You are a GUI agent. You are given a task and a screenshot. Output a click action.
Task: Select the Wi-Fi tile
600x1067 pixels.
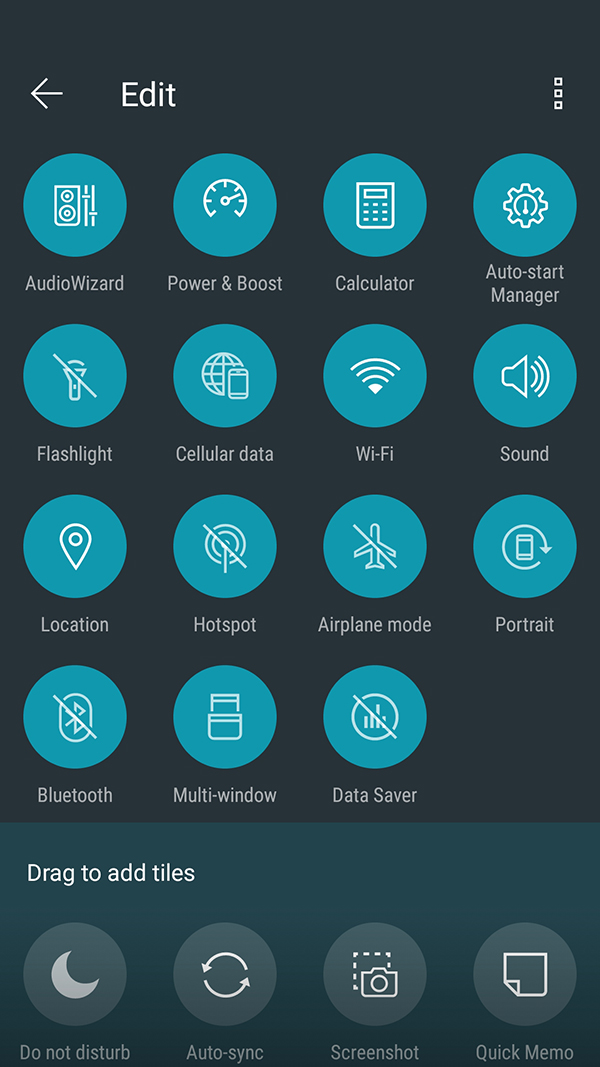[x=375, y=376]
